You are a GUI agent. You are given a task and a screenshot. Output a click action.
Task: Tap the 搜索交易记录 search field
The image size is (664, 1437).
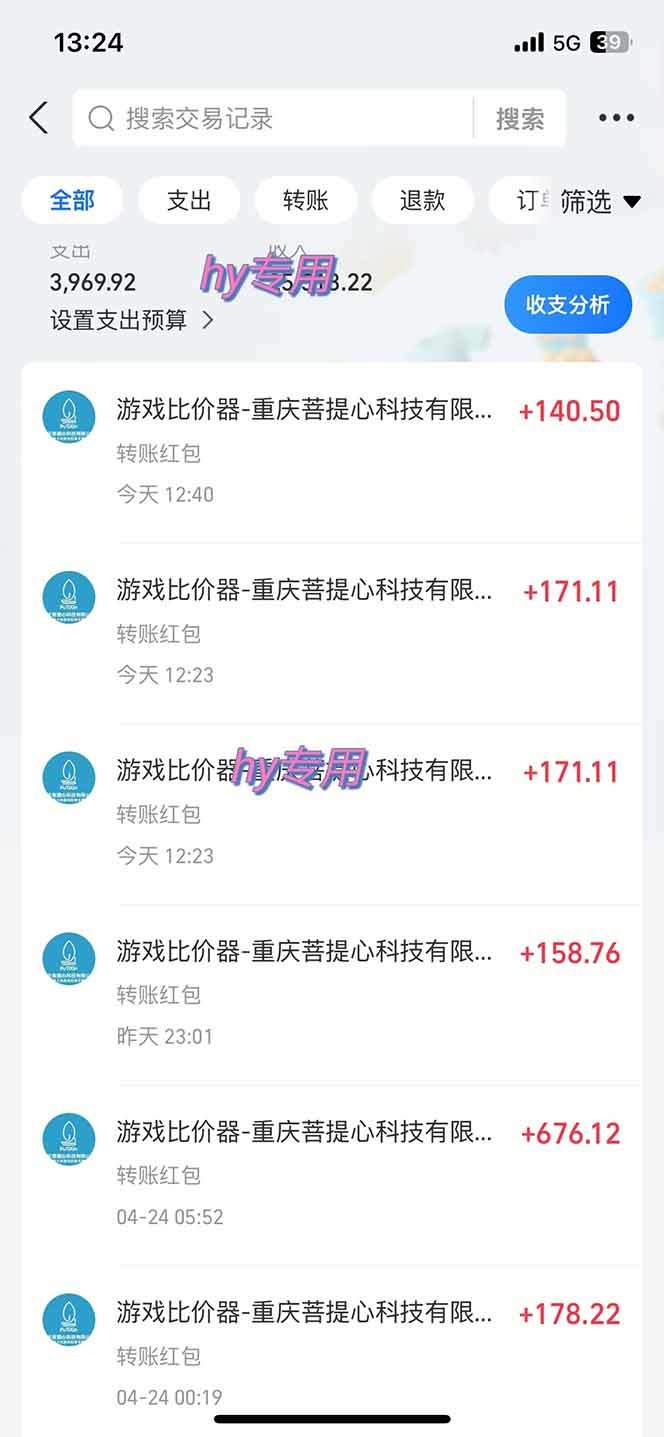(270, 119)
